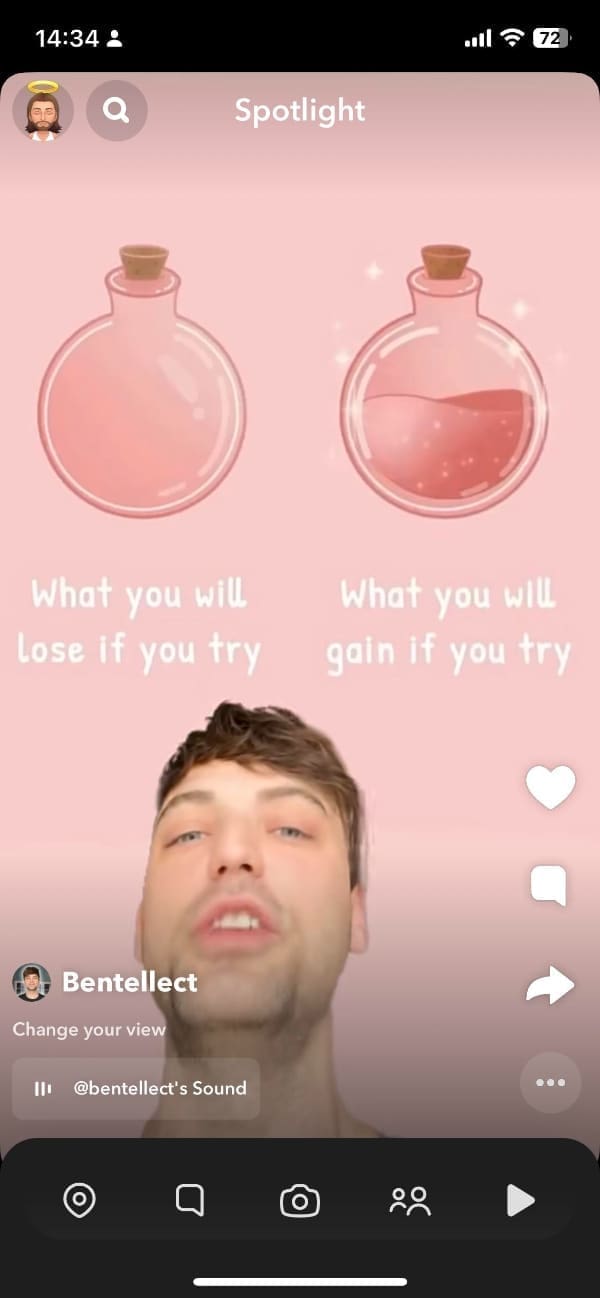Open your Bitmoji profile avatar
The image size is (600, 1298).
click(42, 110)
